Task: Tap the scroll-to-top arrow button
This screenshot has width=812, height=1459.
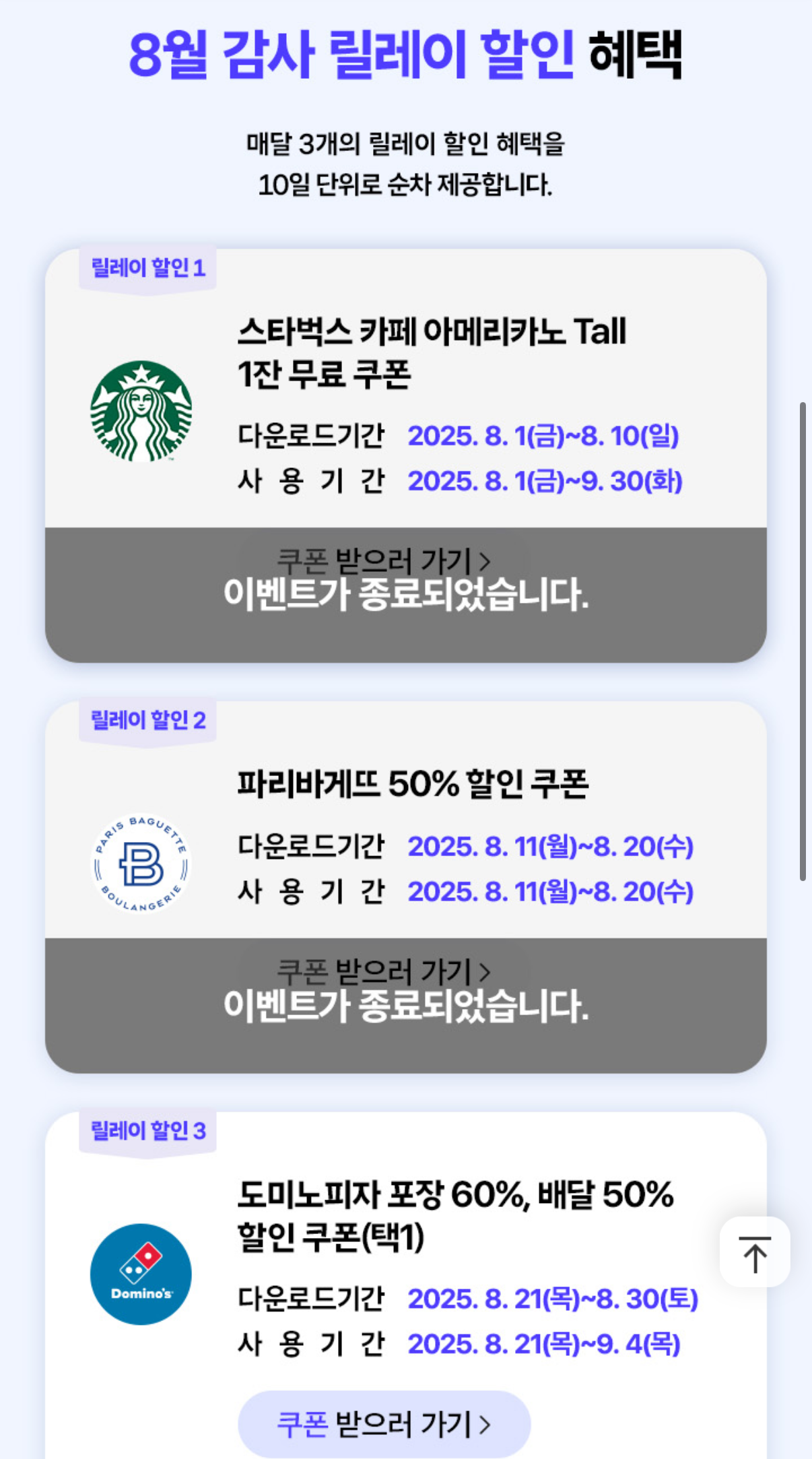Action: point(755,1252)
